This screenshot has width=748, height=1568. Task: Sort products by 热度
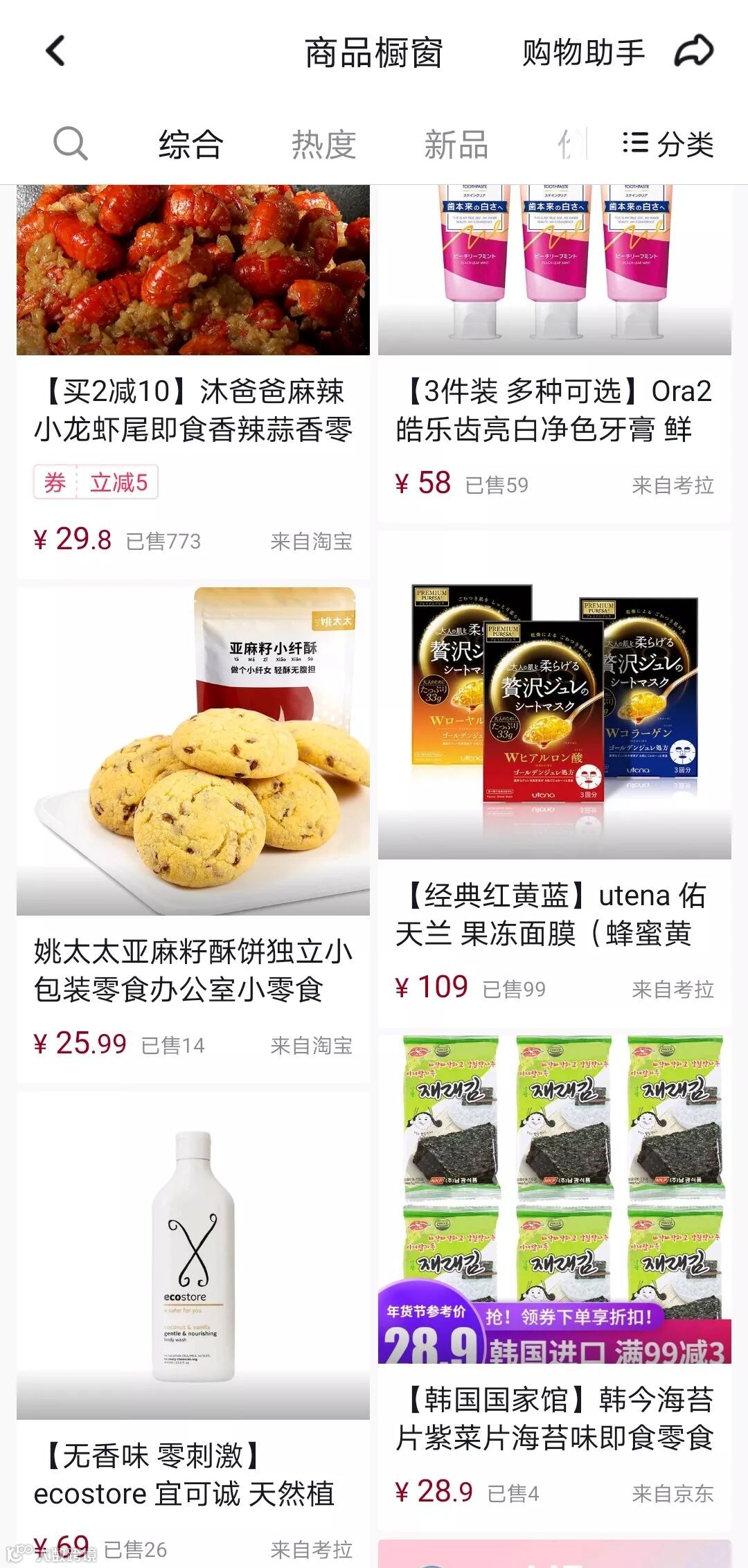(323, 145)
